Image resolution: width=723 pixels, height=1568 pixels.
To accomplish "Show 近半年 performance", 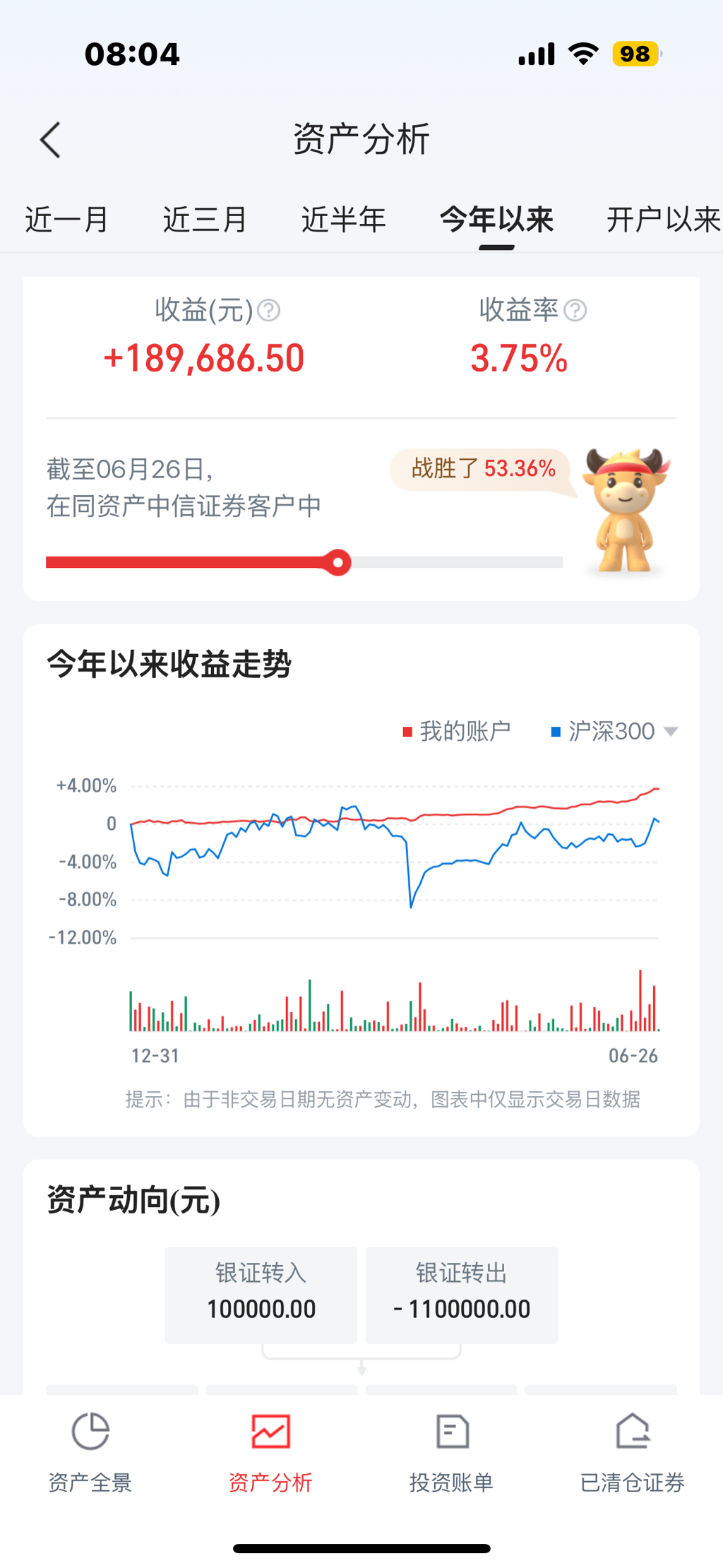I will tap(344, 220).
